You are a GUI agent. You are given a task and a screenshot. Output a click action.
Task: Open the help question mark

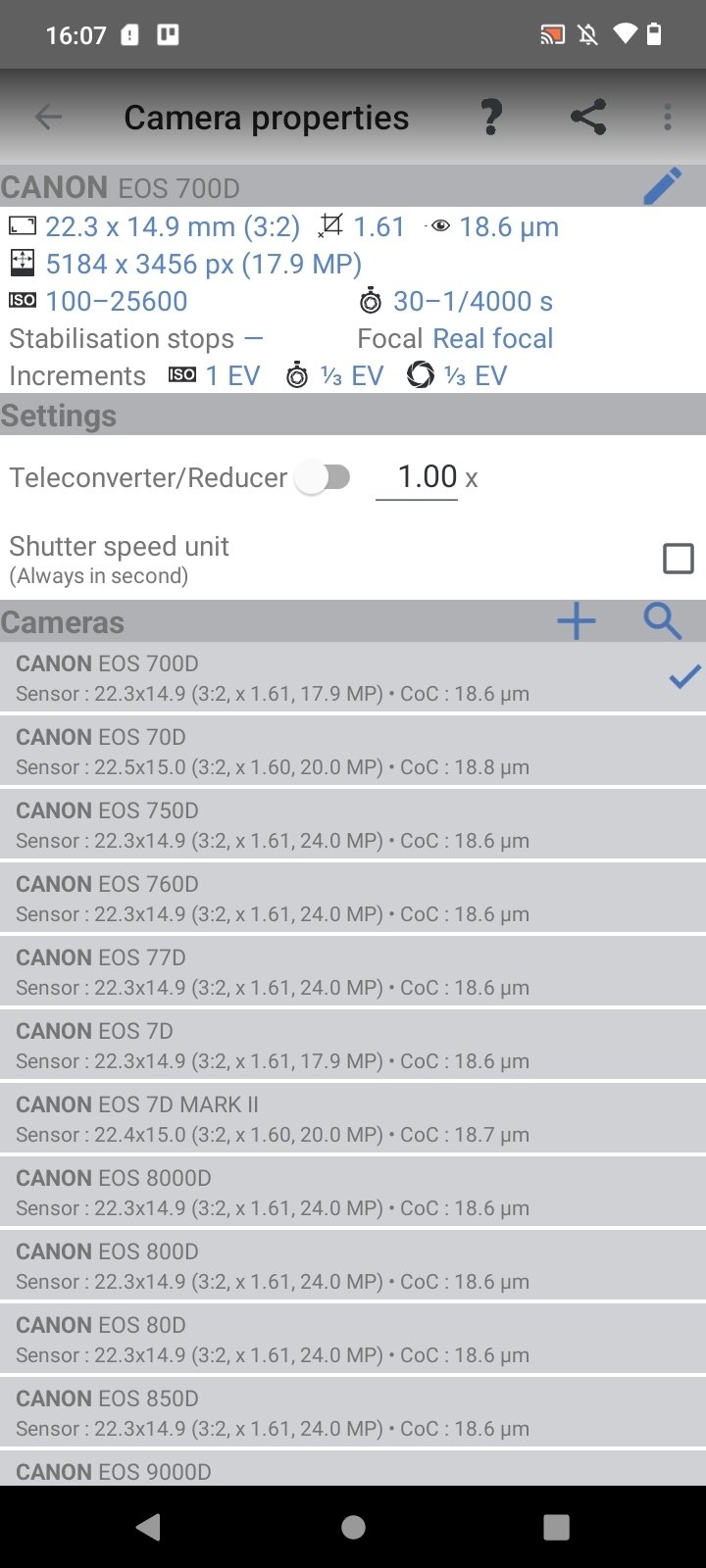(x=491, y=118)
